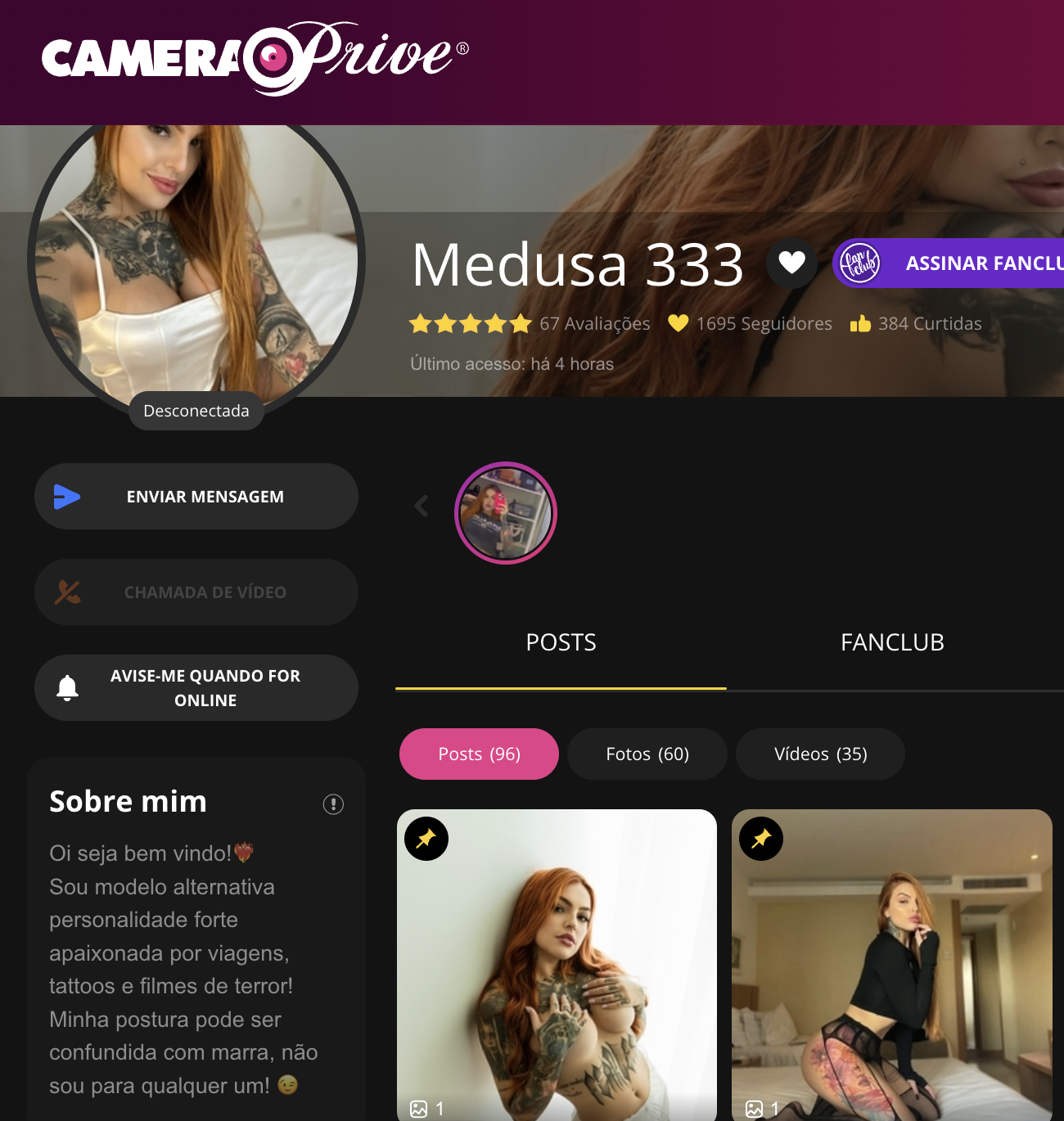Enable Avise-me quando for online alert
The height and width of the screenshot is (1121, 1064).
[196, 688]
